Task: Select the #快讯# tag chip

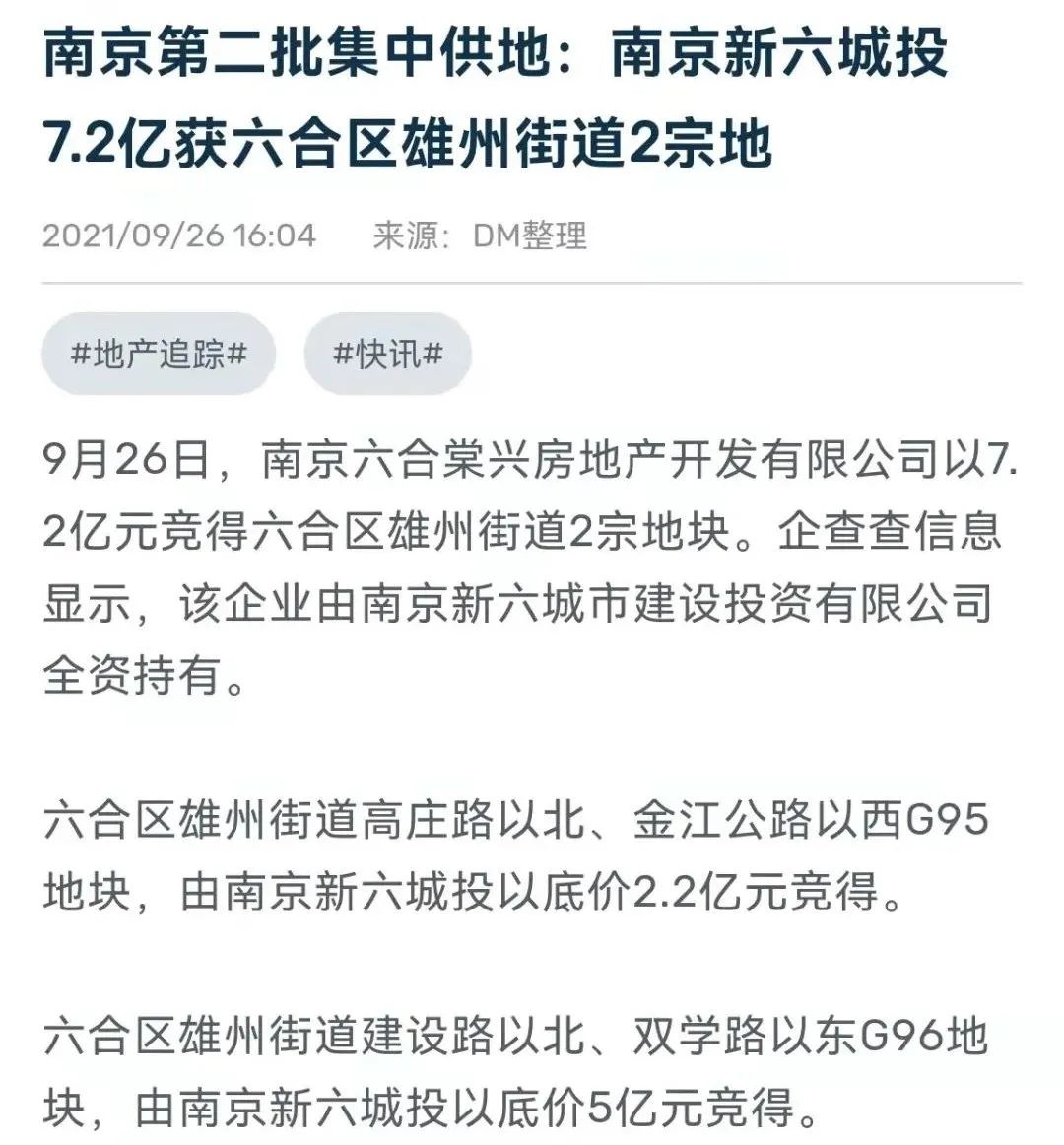Action: click(388, 354)
